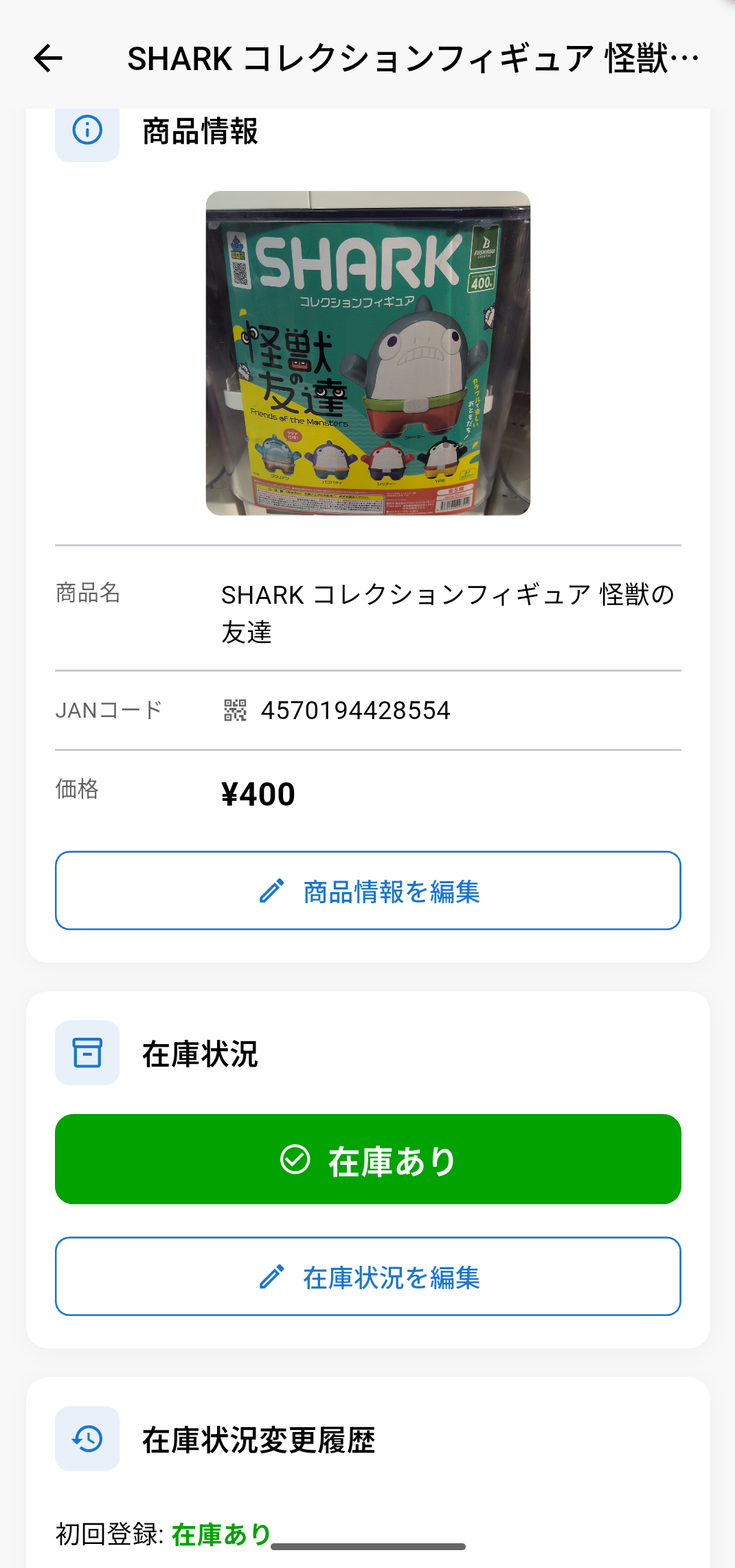Tap the history clock icon beside 在庫状況変更履歴
735x1568 pixels.
(87, 1440)
